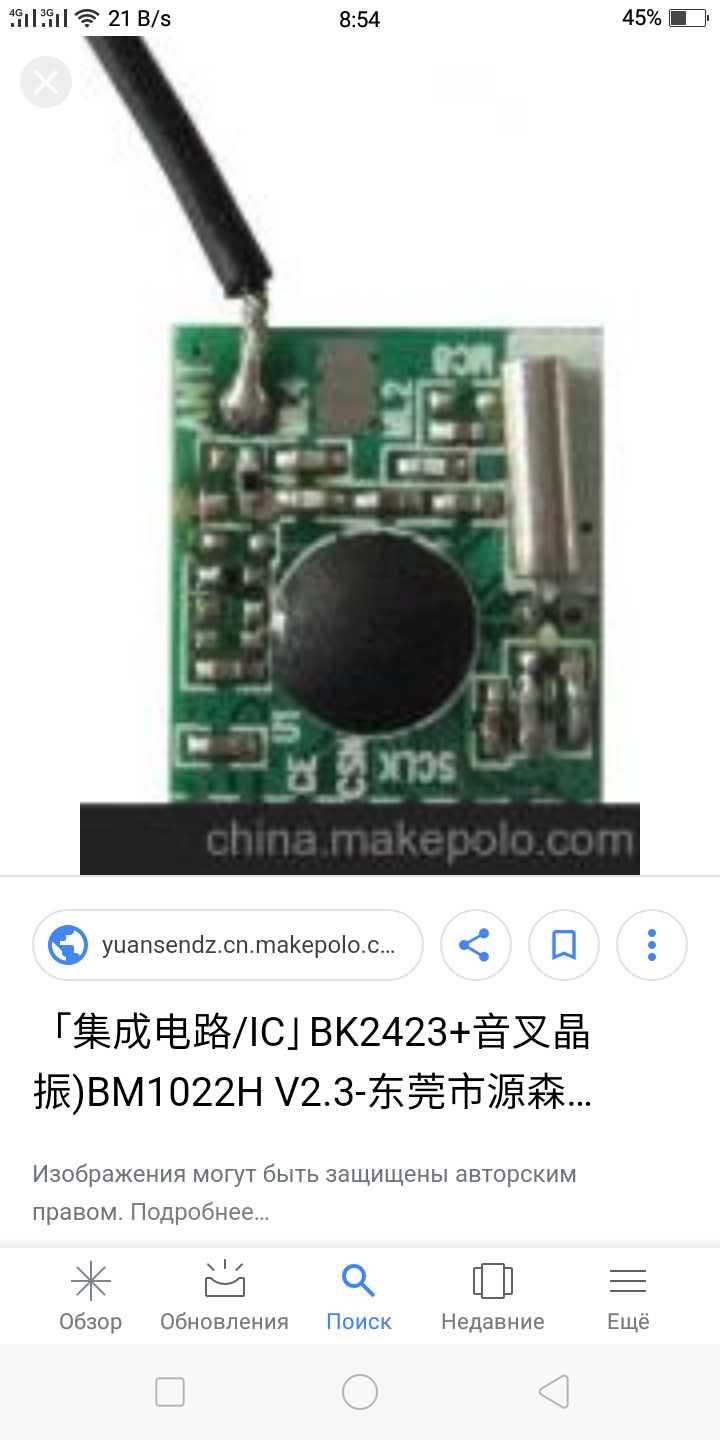Screen dimensions: 720x1440
Task: Switch to the Обзор tab
Action: tap(90, 1297)
